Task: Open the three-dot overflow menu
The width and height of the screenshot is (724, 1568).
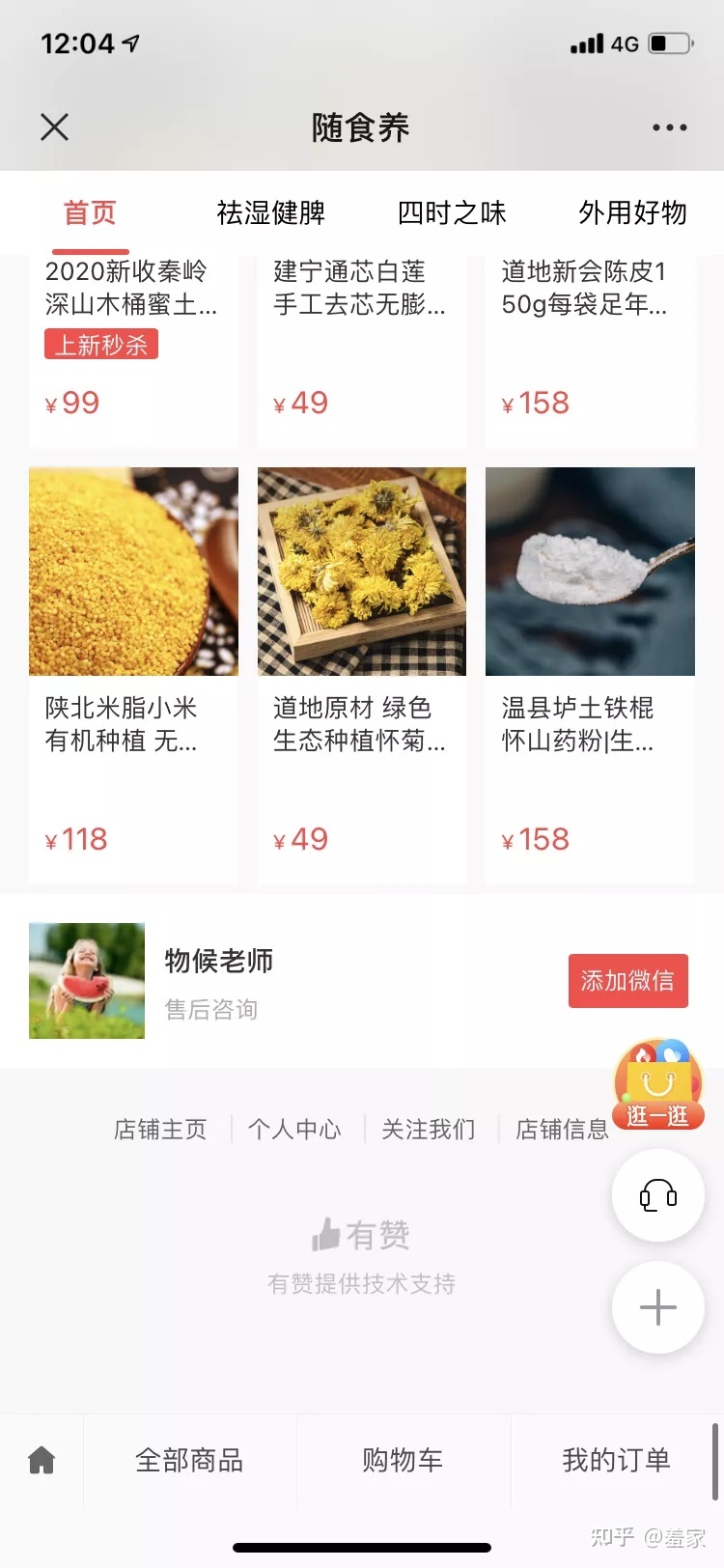Action: [669, 127]
